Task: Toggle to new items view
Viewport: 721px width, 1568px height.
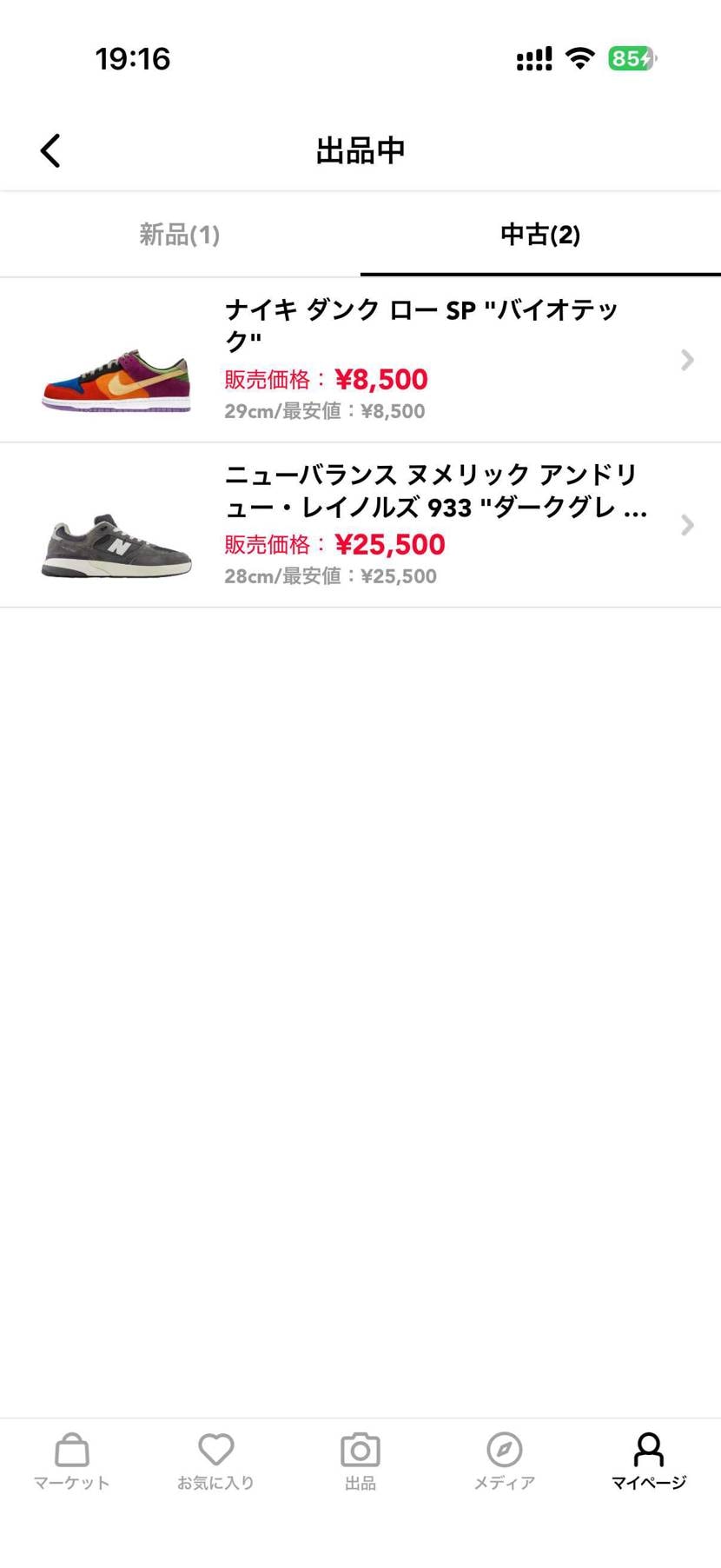Action: [x=178, y=235]
